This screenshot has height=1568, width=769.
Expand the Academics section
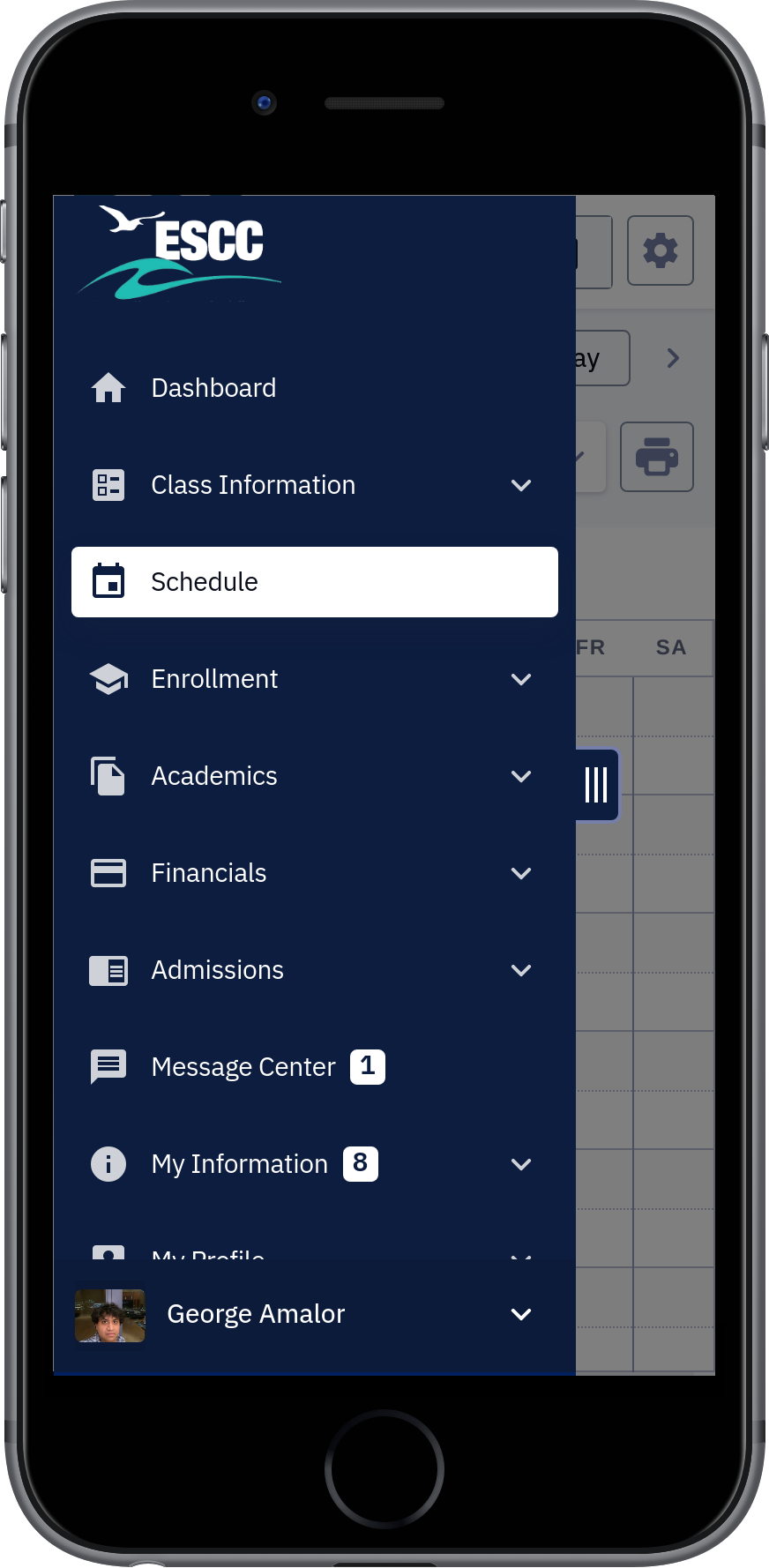pos(314,776)
